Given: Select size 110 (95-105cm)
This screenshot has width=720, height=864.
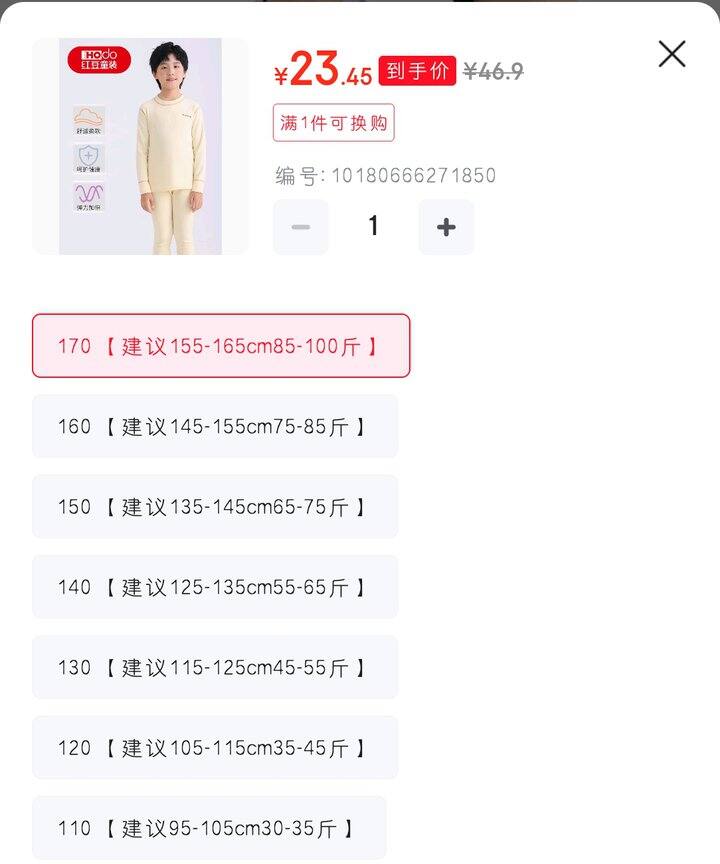Looking at the screenshot, I should click(x=209, y=828).
